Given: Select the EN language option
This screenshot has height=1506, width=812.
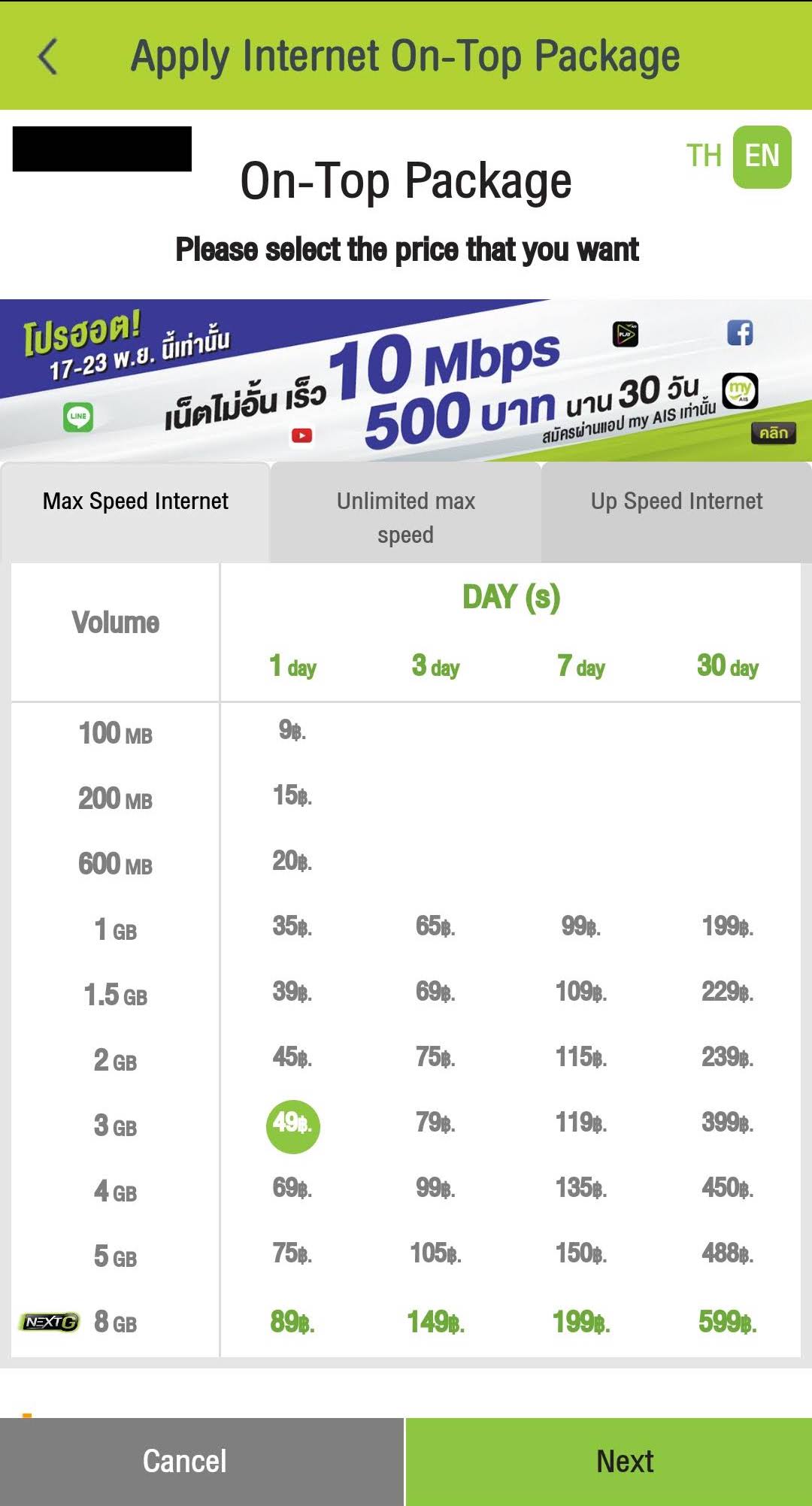Looking at the screenshot, I should click(x=762, y=156).
